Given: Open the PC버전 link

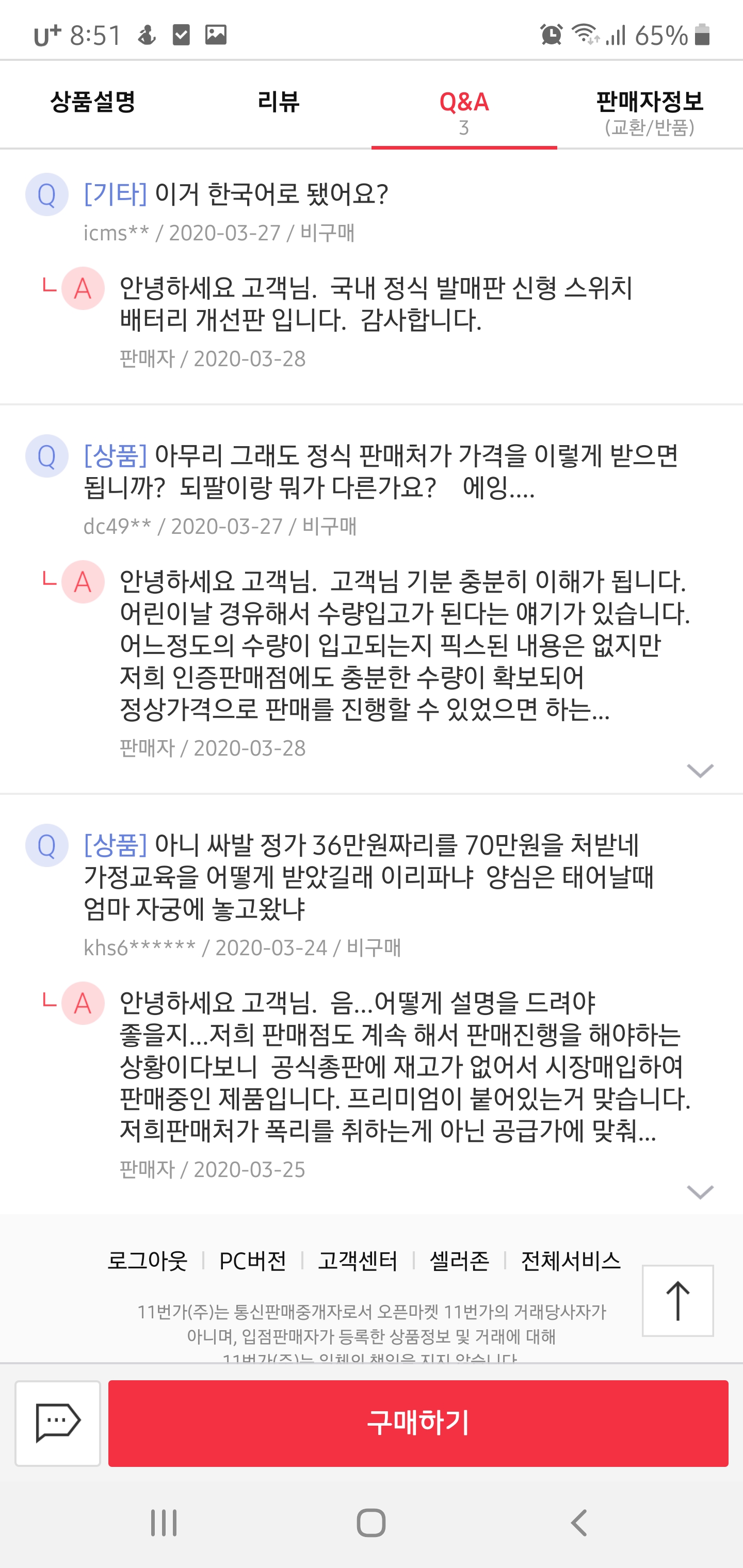Looking at the screenshot, I should 253,1261.
